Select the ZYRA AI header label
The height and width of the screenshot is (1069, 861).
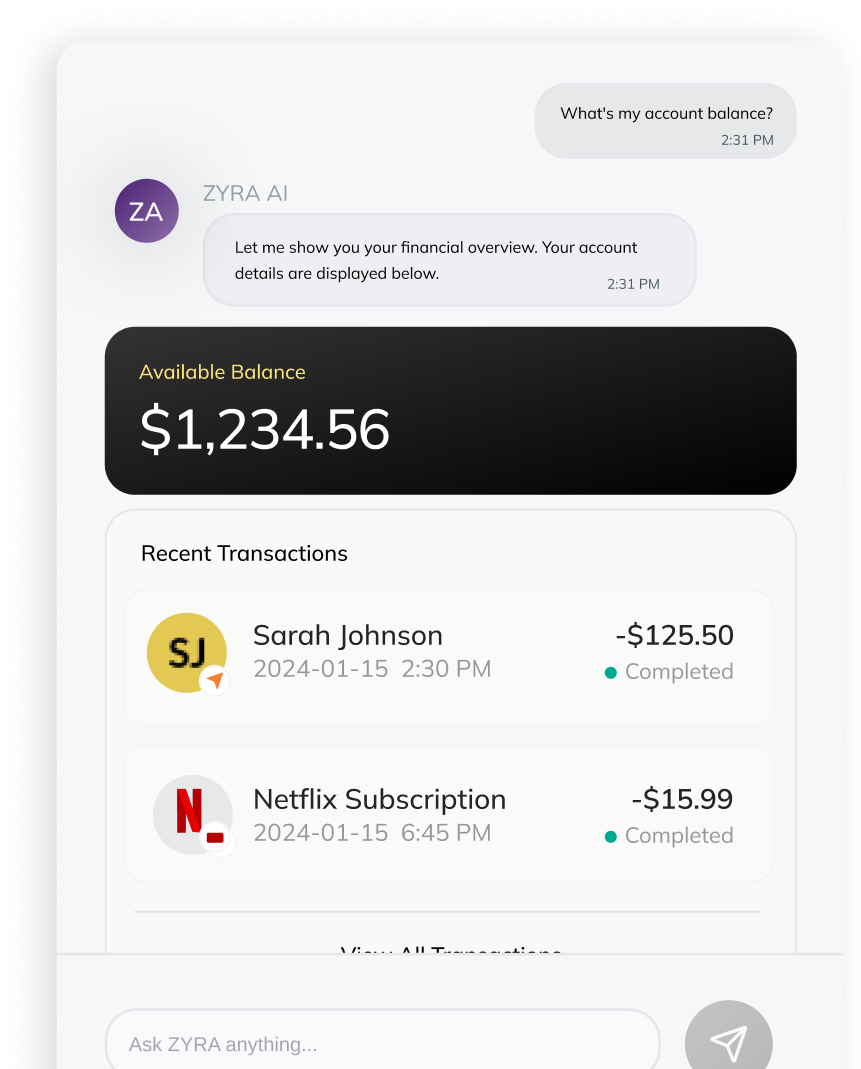point(245,193)
